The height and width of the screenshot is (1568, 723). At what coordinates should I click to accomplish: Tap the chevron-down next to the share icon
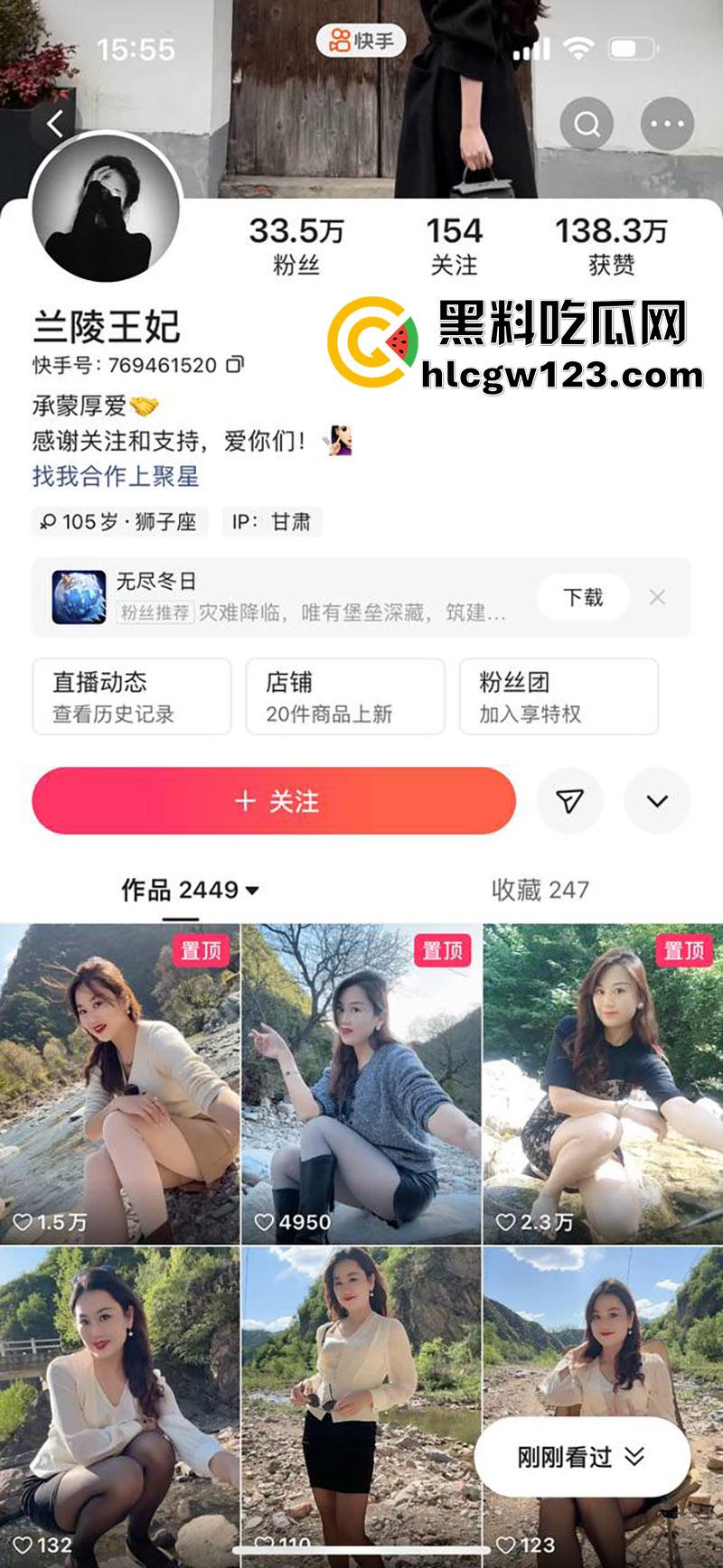659,801
